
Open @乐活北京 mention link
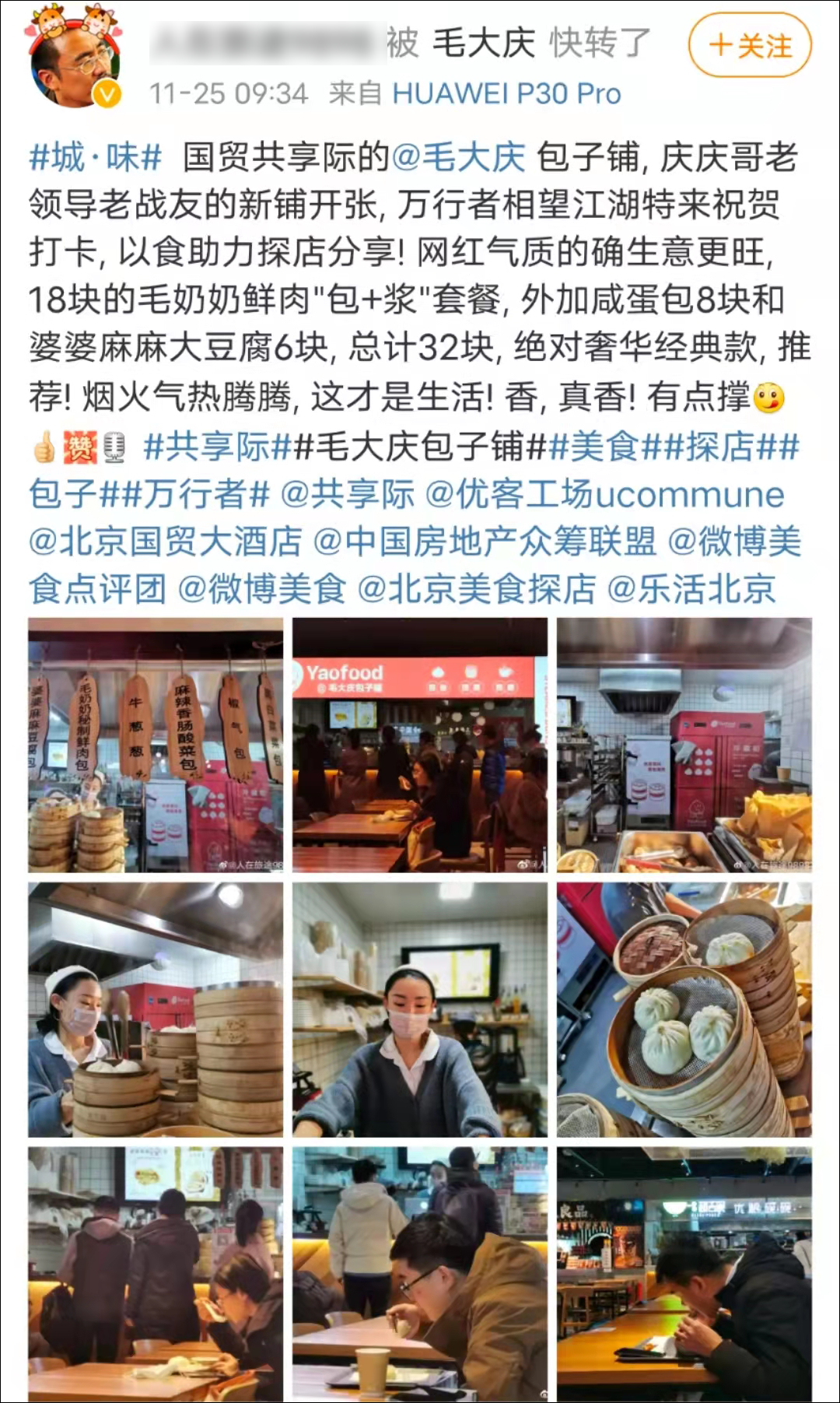691,589
